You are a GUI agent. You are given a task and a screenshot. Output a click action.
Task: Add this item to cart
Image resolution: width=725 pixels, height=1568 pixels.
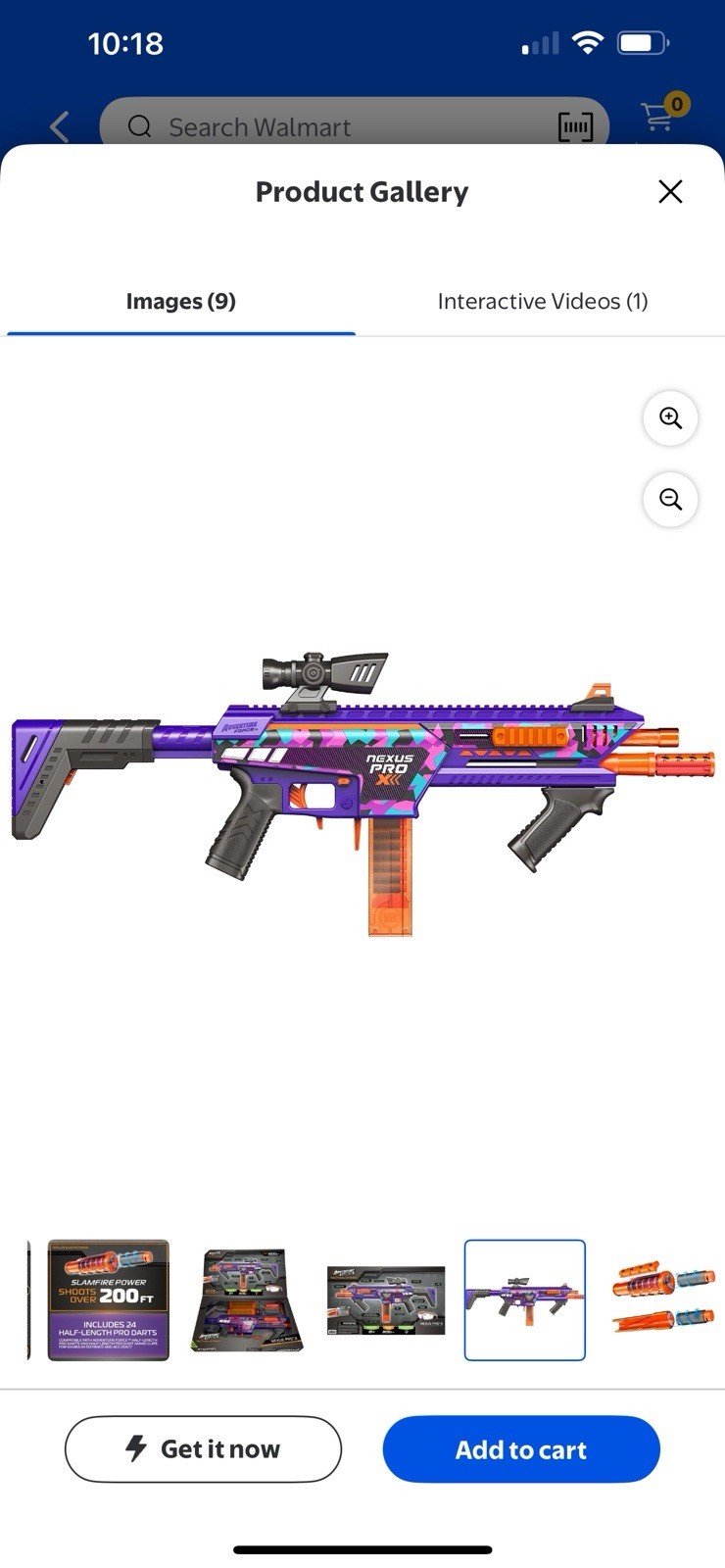click(x=521, y=1448)
